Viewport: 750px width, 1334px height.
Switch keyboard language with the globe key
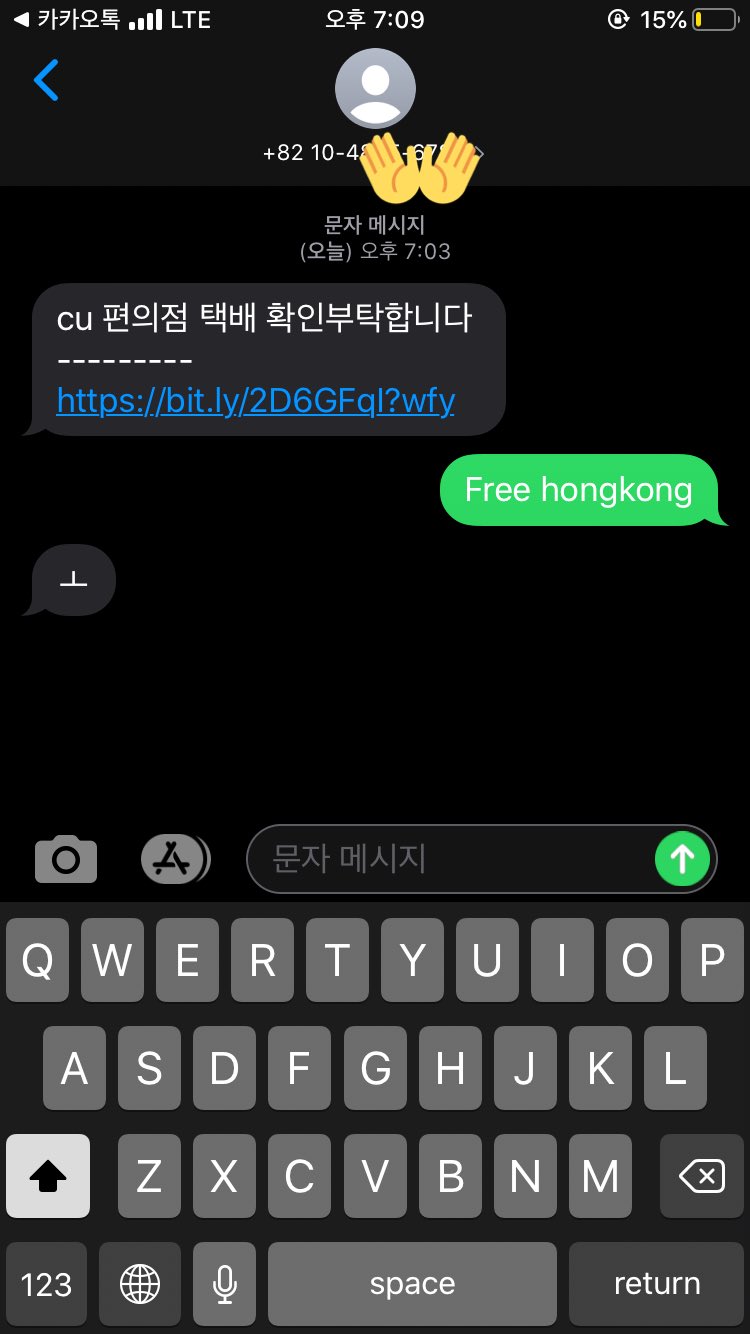click(x=140, y=1283)
